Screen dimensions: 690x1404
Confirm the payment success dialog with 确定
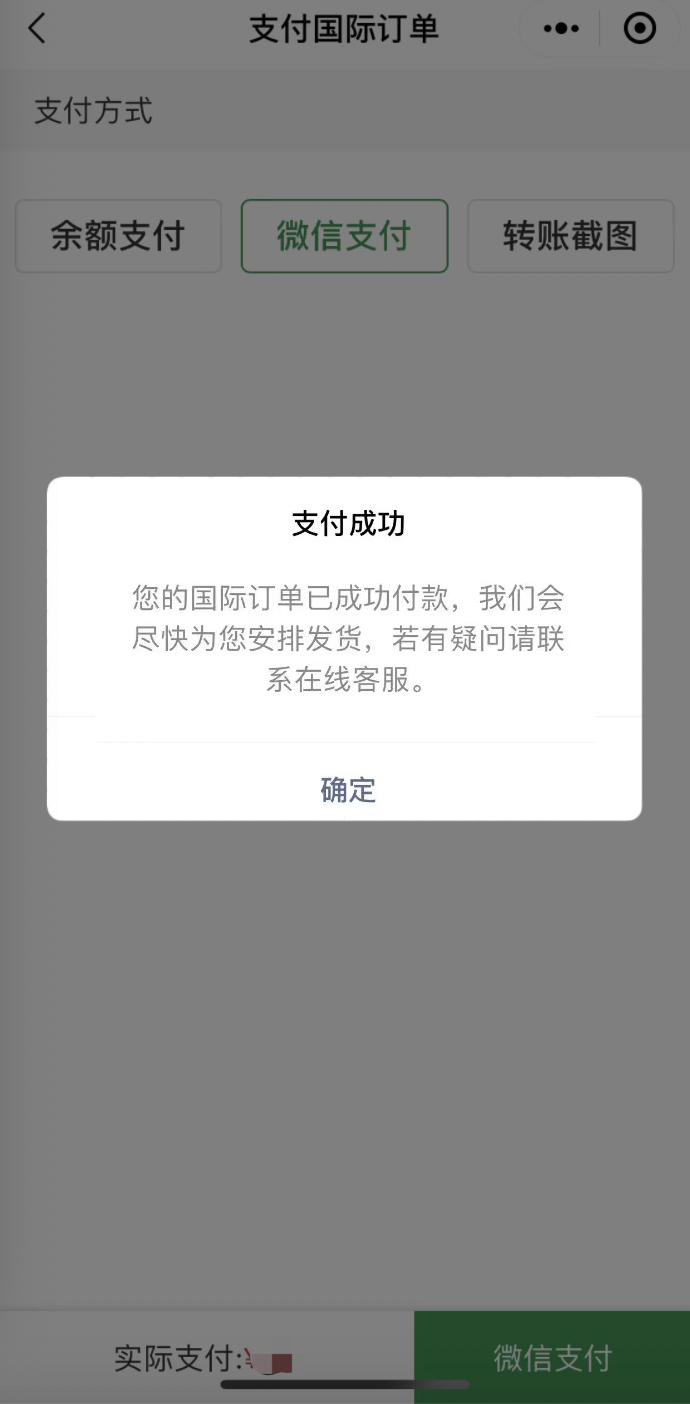coord(347,789)
